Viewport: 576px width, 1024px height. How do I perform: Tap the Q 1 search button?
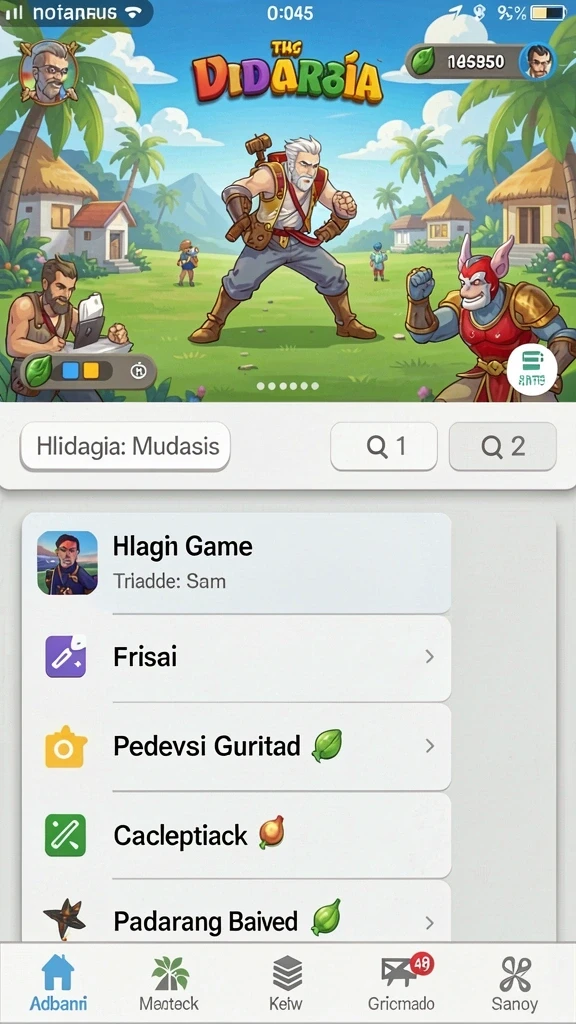coord(384,447)
